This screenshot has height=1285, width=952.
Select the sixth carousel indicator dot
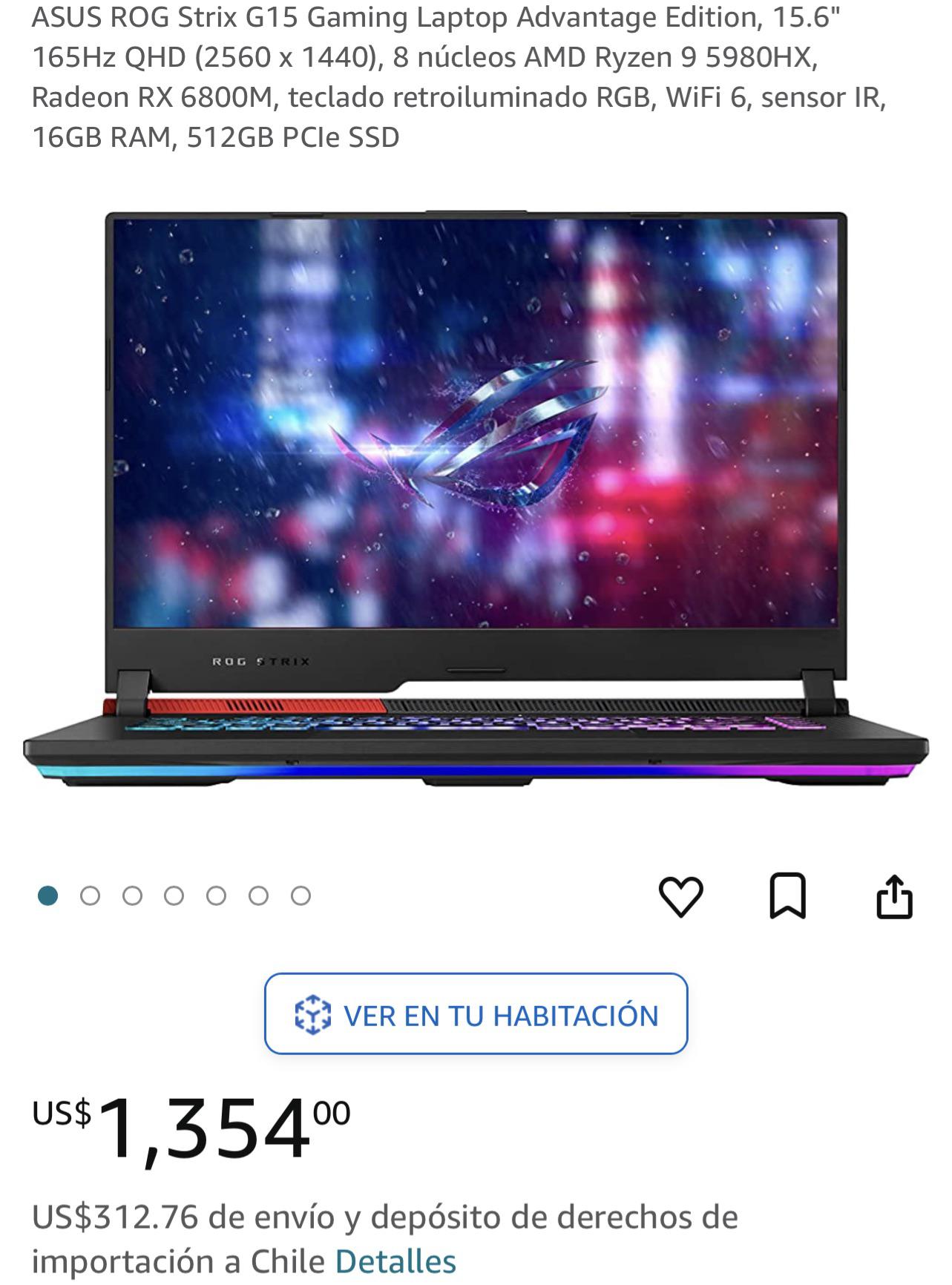[x=260, y=896]
